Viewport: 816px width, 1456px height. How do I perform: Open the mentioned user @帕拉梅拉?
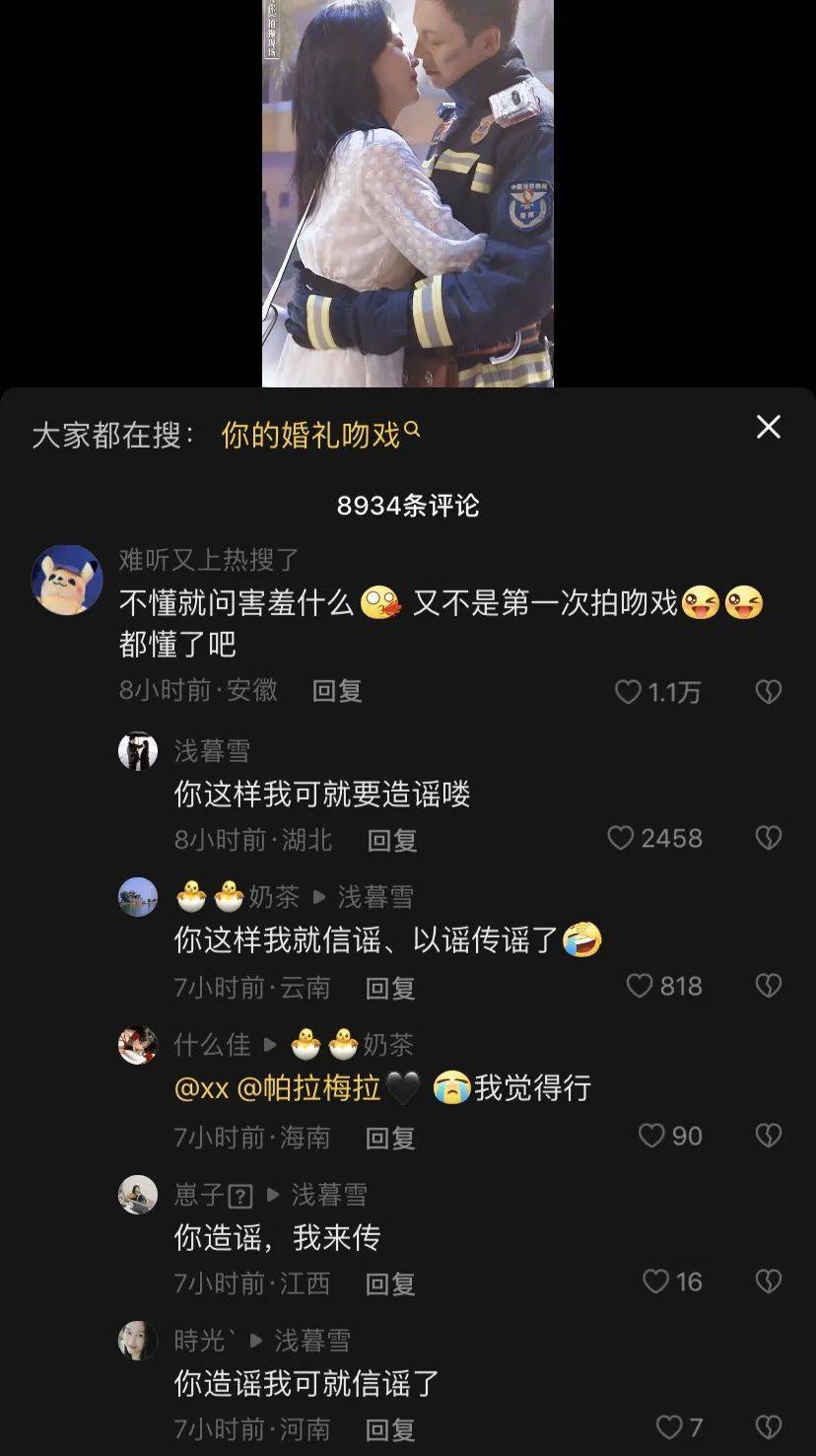pos(308,1088)
